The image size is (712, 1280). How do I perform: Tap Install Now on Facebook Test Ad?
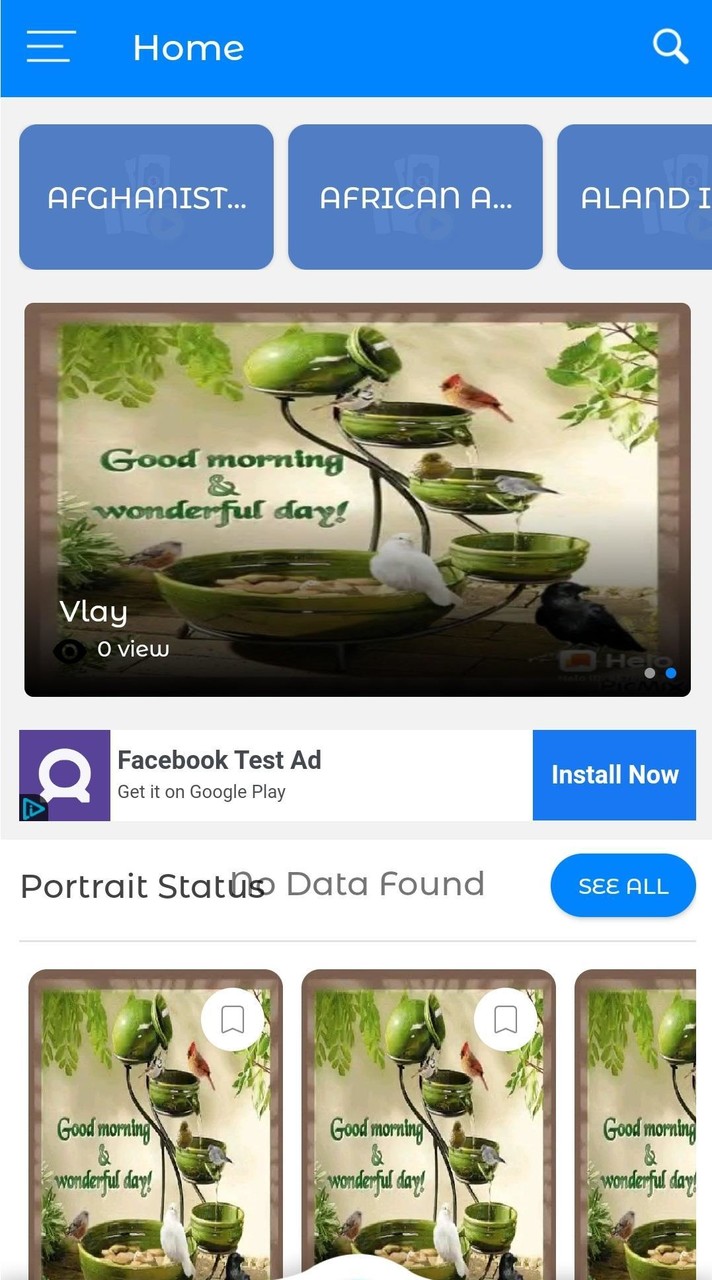pos(614,775)
